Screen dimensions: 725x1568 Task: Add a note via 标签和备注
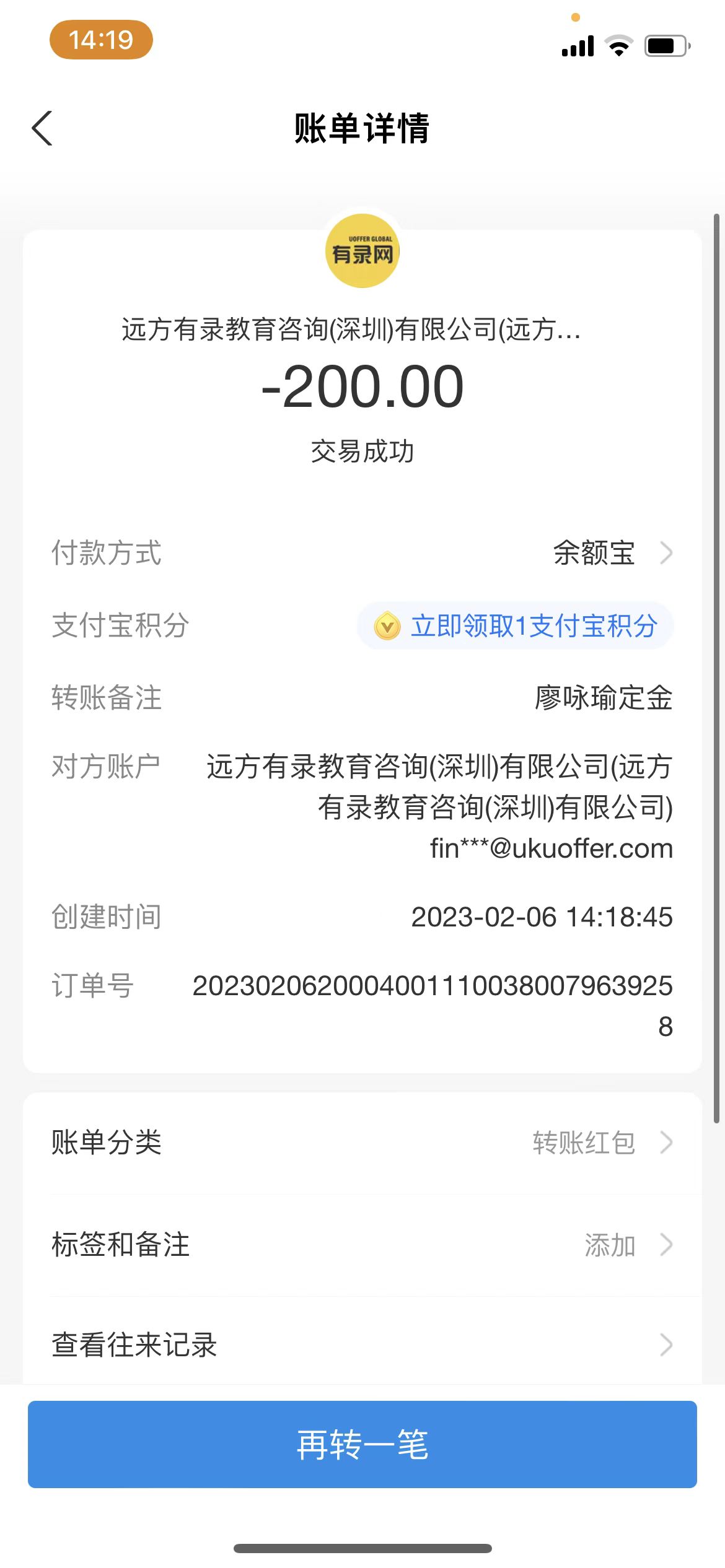(362, 1245)
